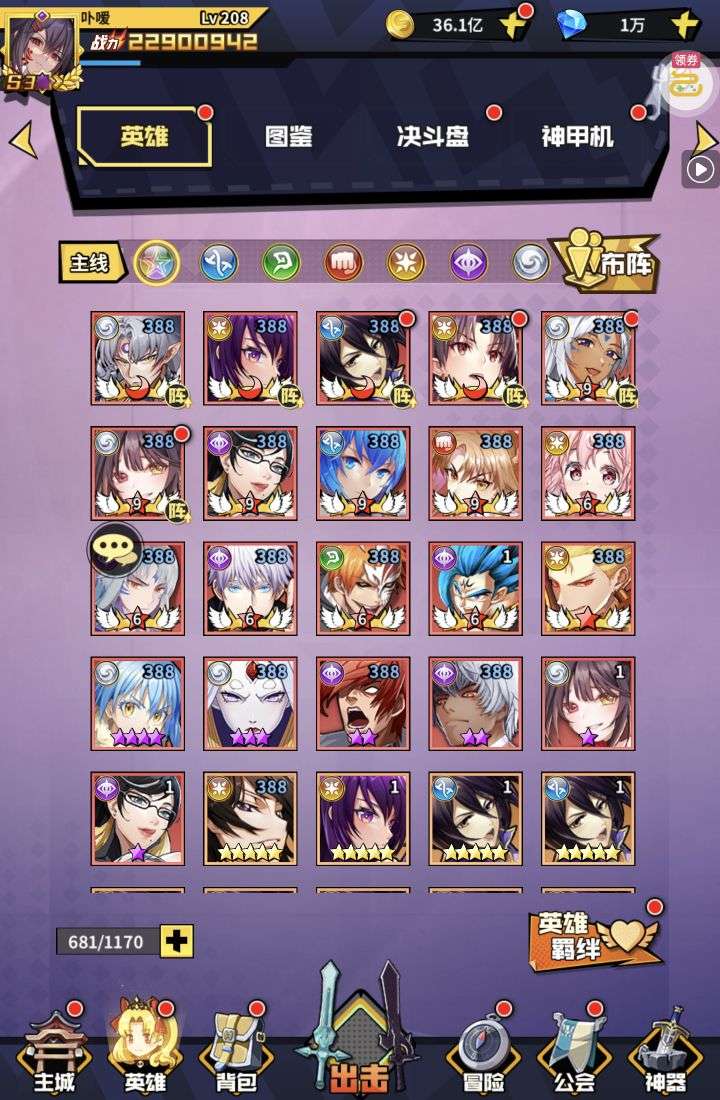
Task: Select the 英雄 top tab
Action: pos(144,138)
